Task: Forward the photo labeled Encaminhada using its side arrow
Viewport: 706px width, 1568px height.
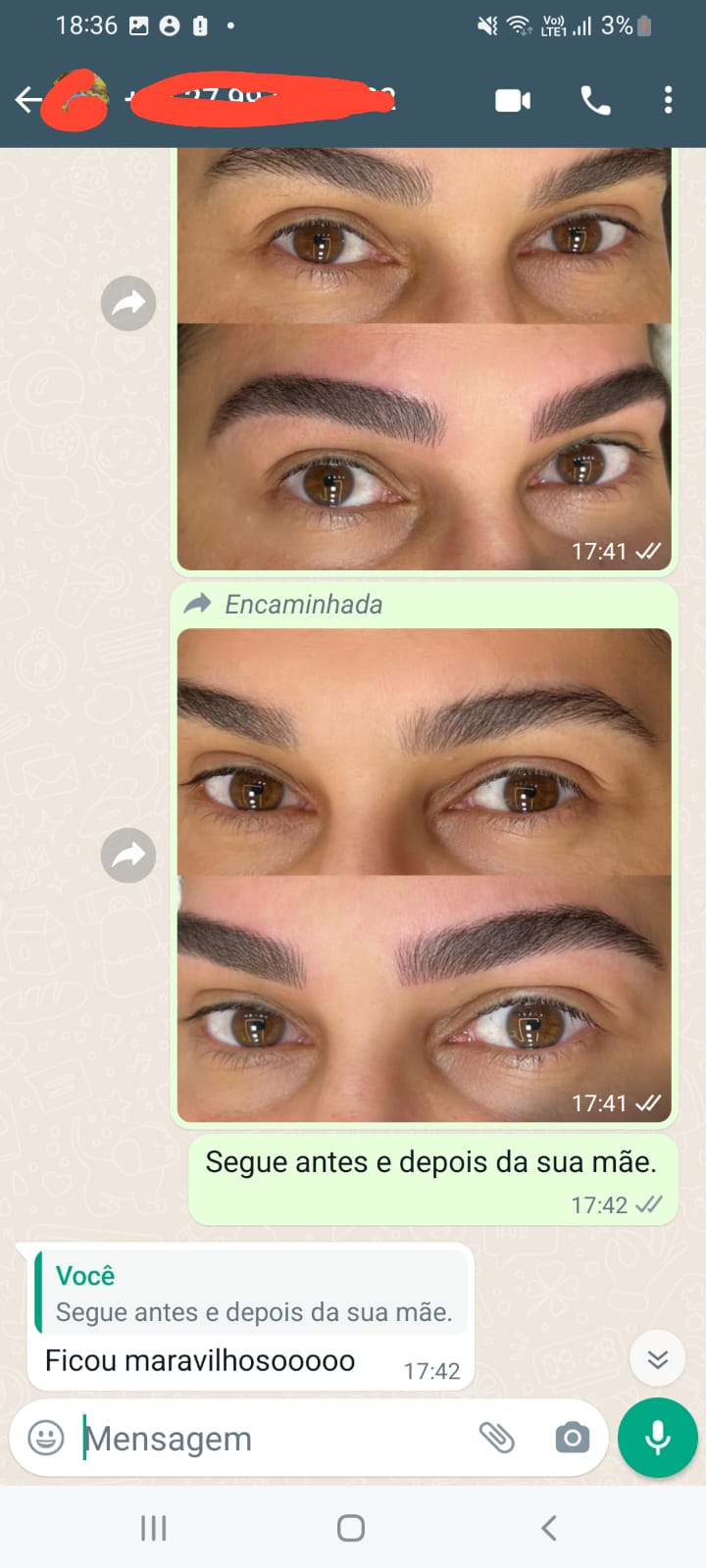Action: (x=128, y=856)
